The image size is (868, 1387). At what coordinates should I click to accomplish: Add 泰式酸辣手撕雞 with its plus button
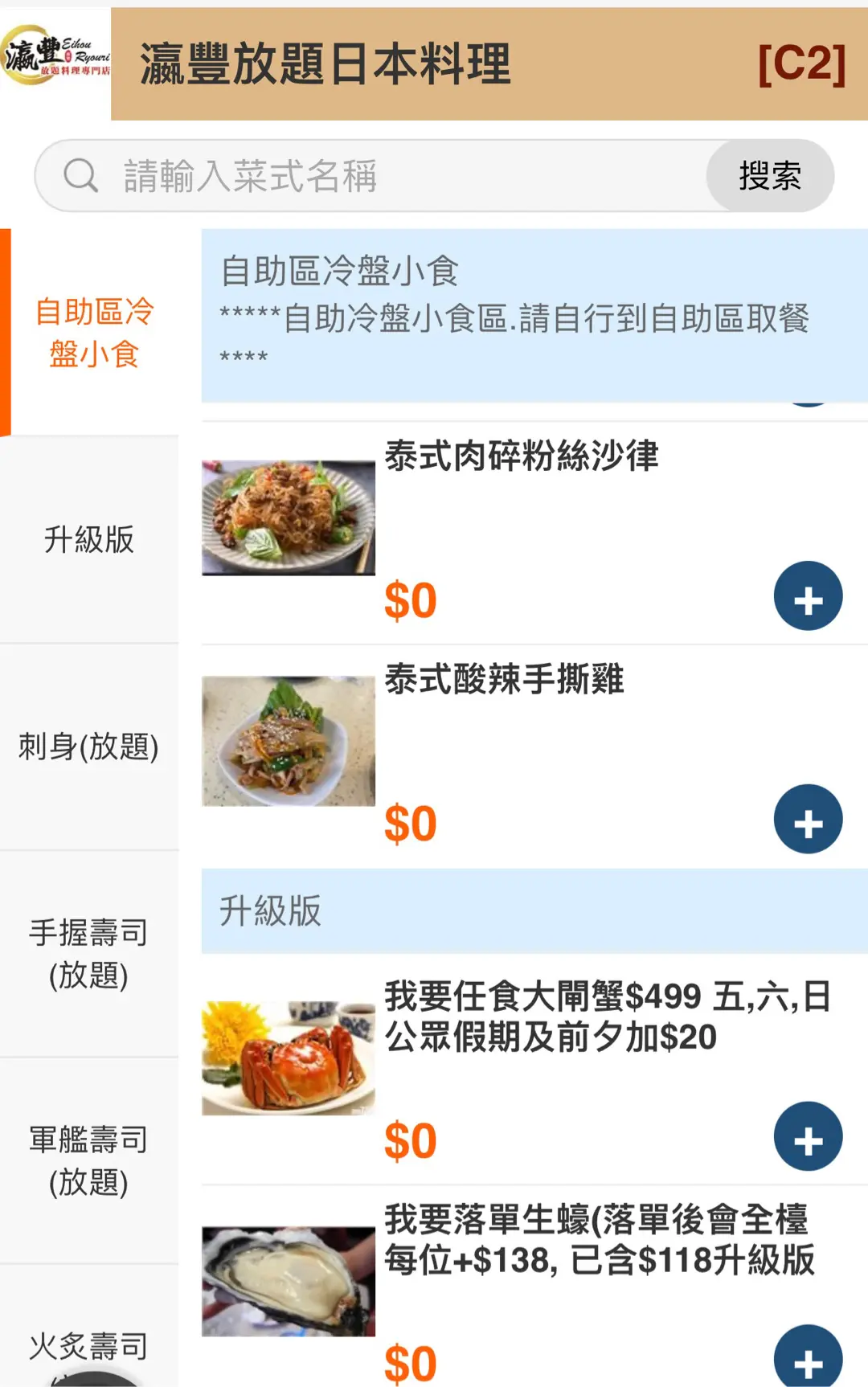point(808,820)
